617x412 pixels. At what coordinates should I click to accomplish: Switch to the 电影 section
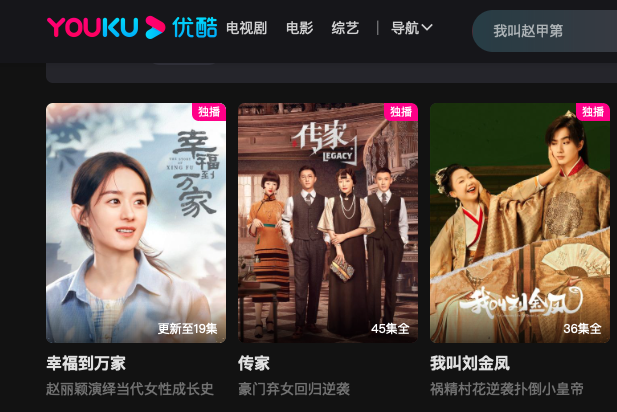click(x=299, y=28)
